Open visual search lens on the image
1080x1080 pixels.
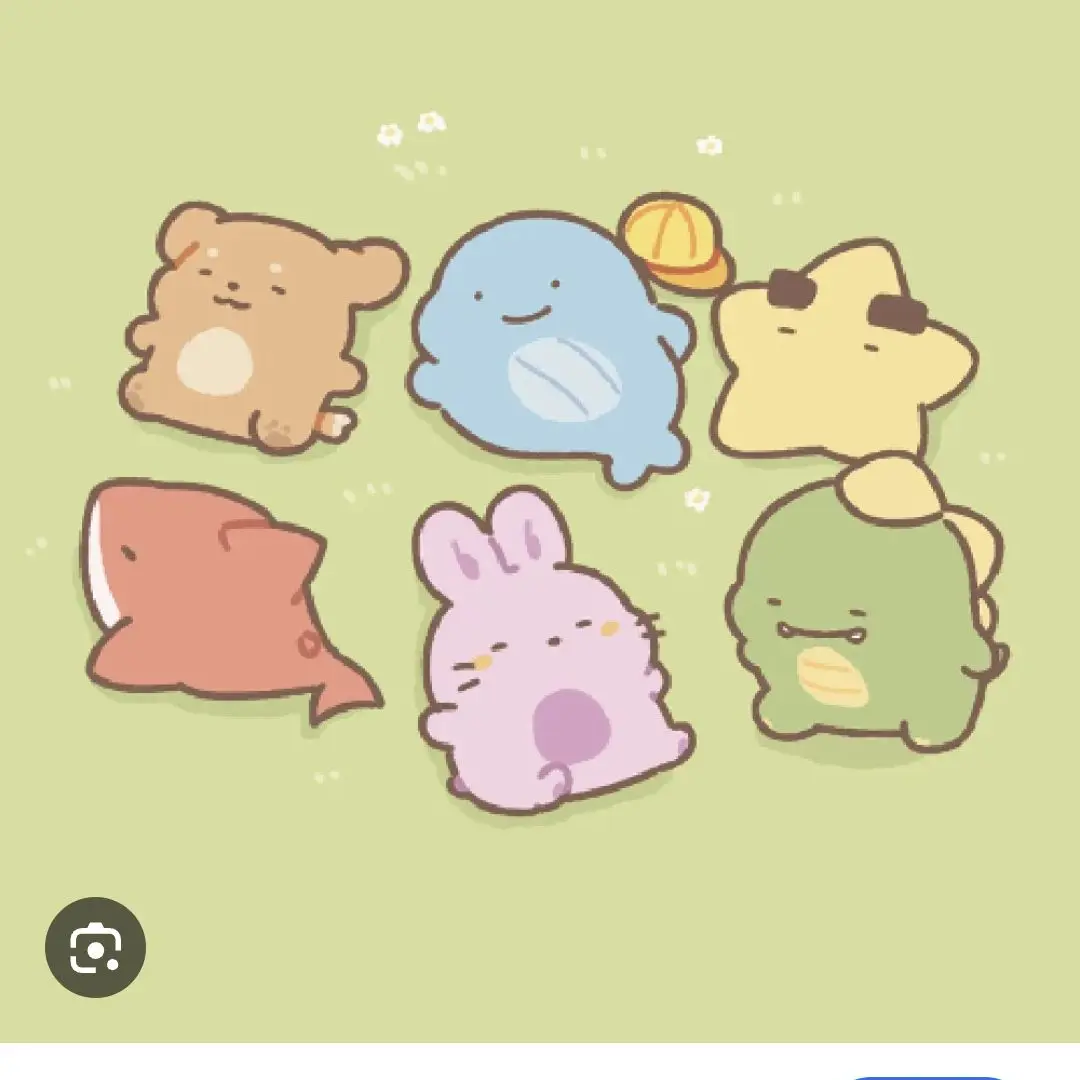coord(96,947)
